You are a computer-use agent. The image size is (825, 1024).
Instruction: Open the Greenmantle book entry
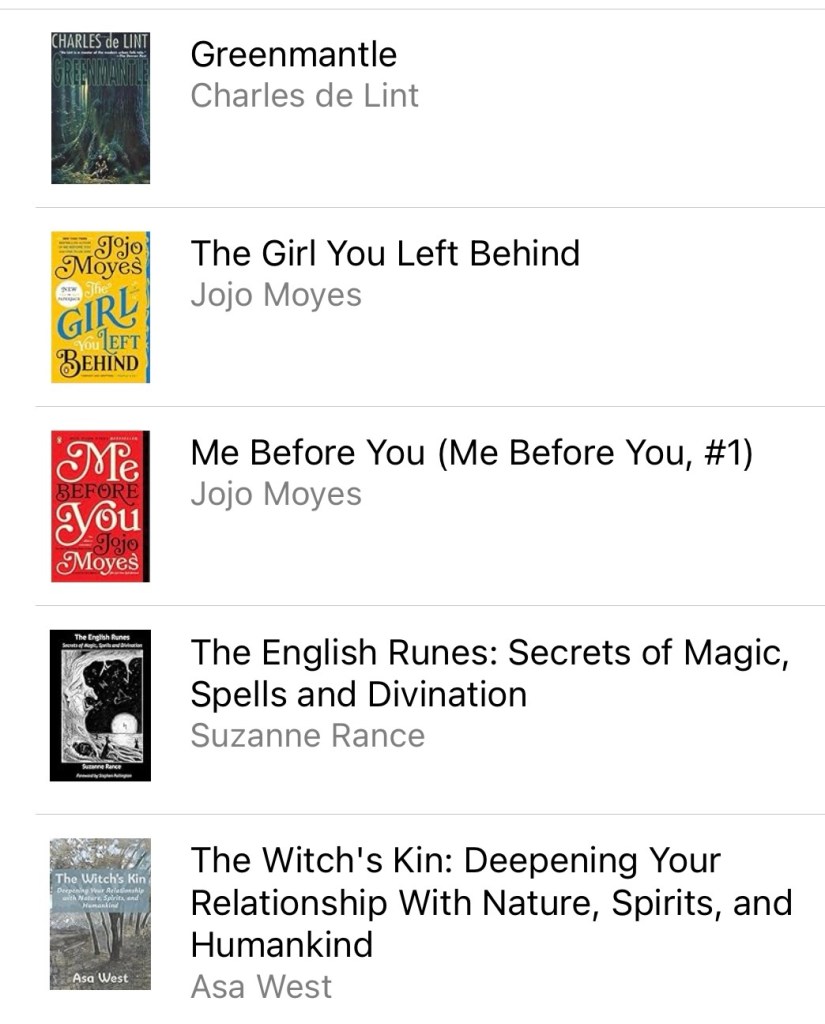[293, 55]
